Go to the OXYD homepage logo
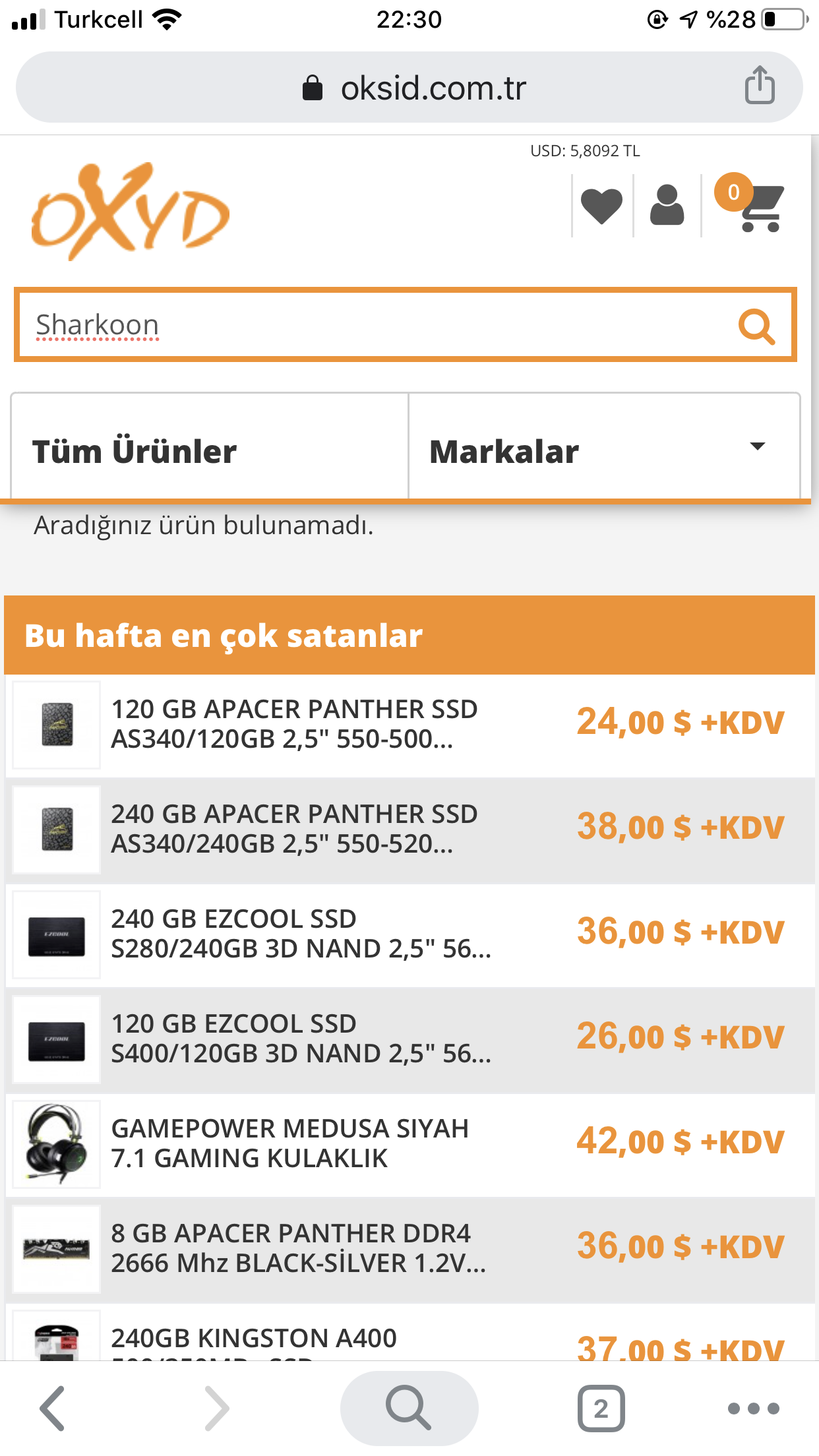Screen dimensions: 819x1456 coord(130,211)
